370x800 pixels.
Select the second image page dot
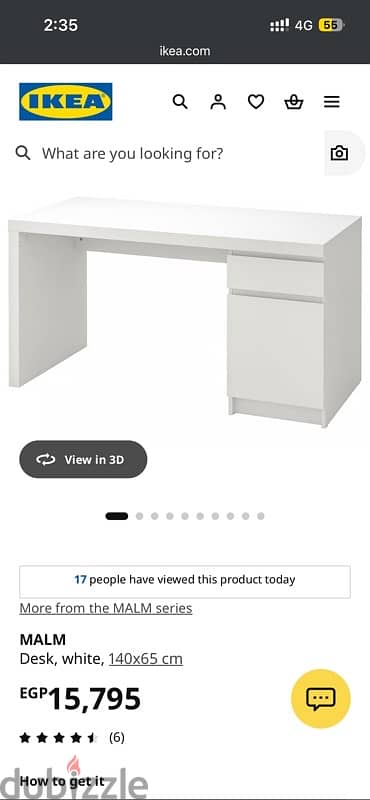(x=139, y=516)
